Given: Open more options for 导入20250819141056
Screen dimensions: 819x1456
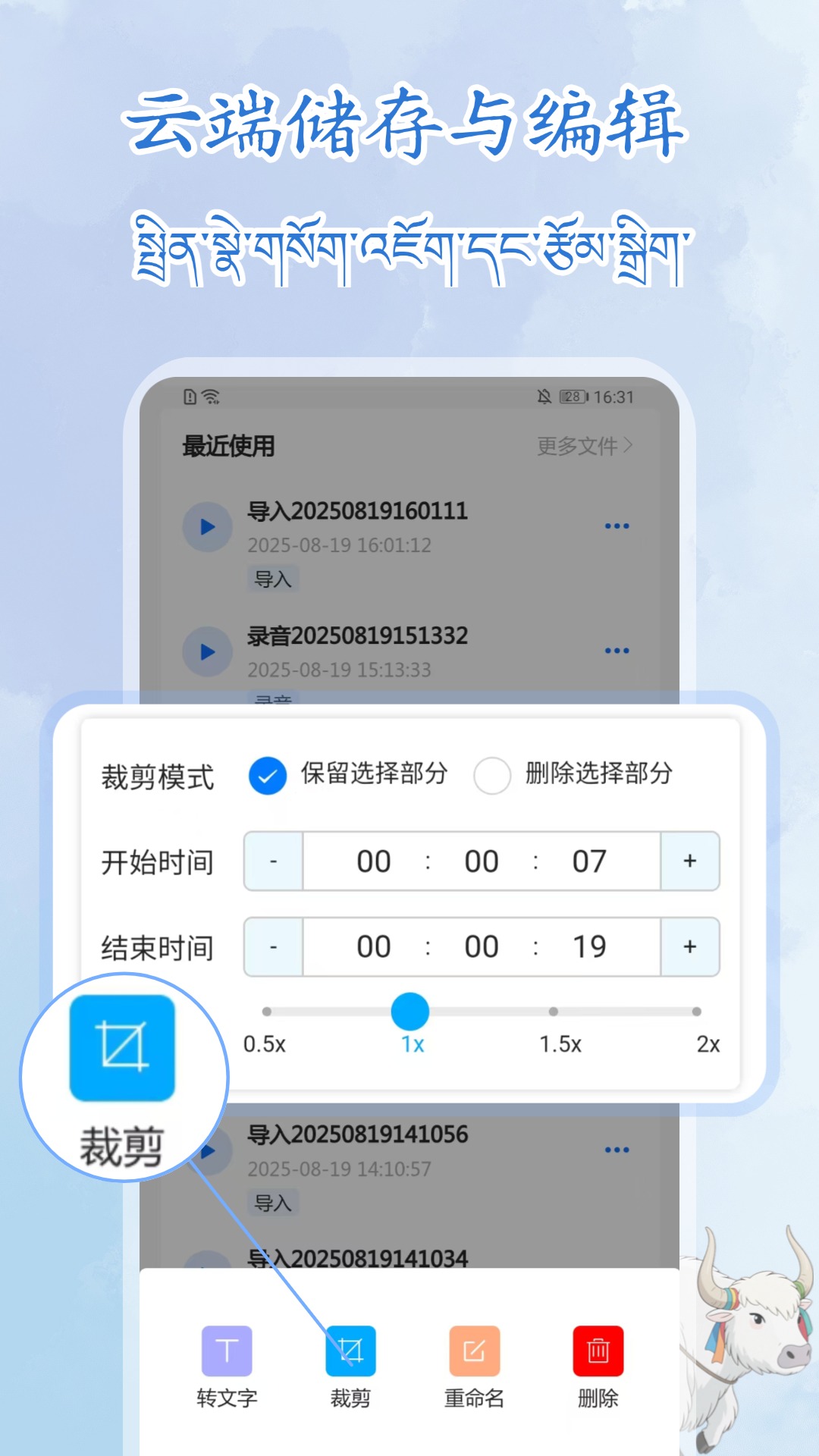Looking at the screenshot, I should pos(617,1150).
